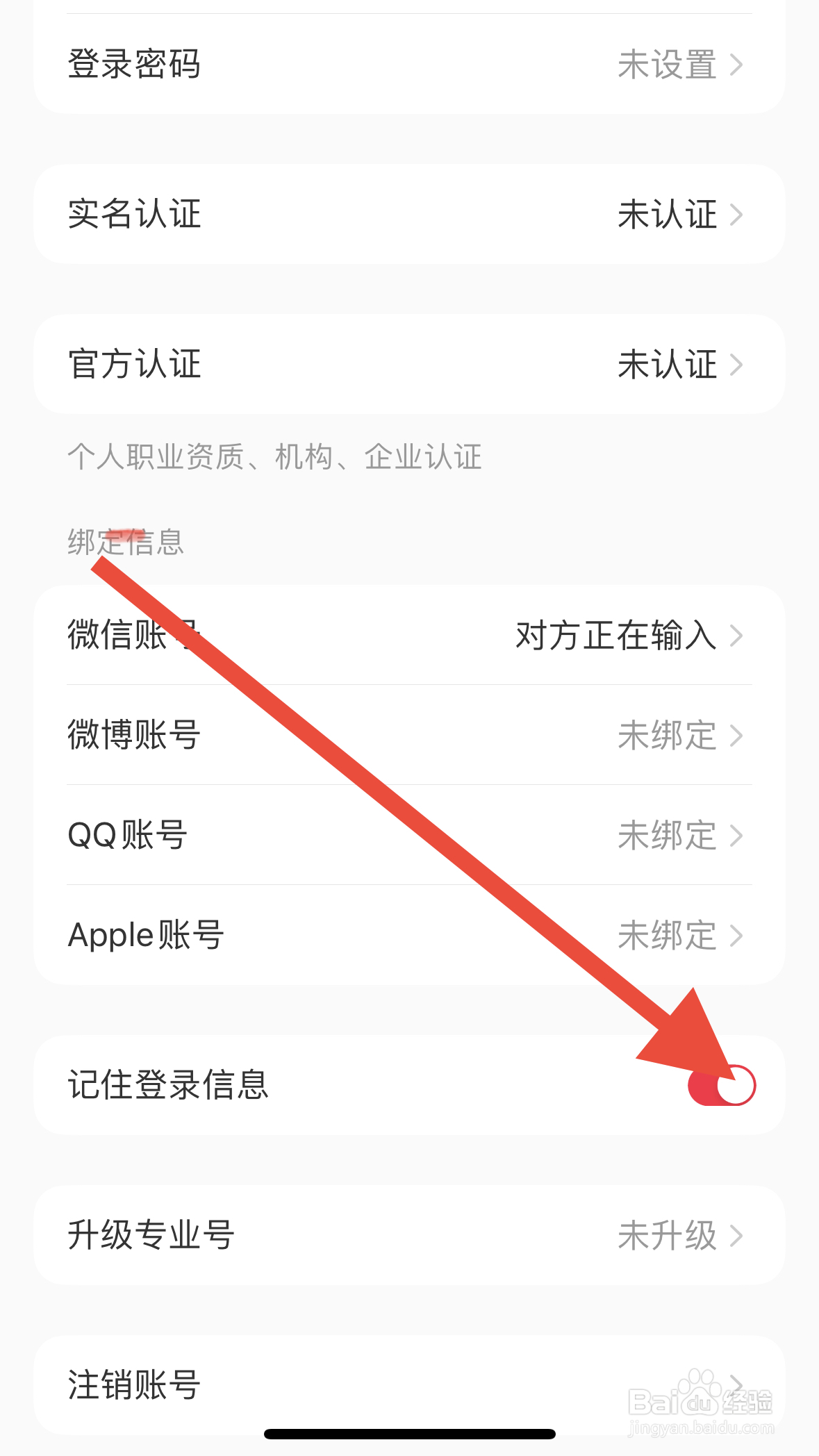Tap the chevron next to 微信账号
The height and width of the screenshot is (1456, 819).
point(737,634)
